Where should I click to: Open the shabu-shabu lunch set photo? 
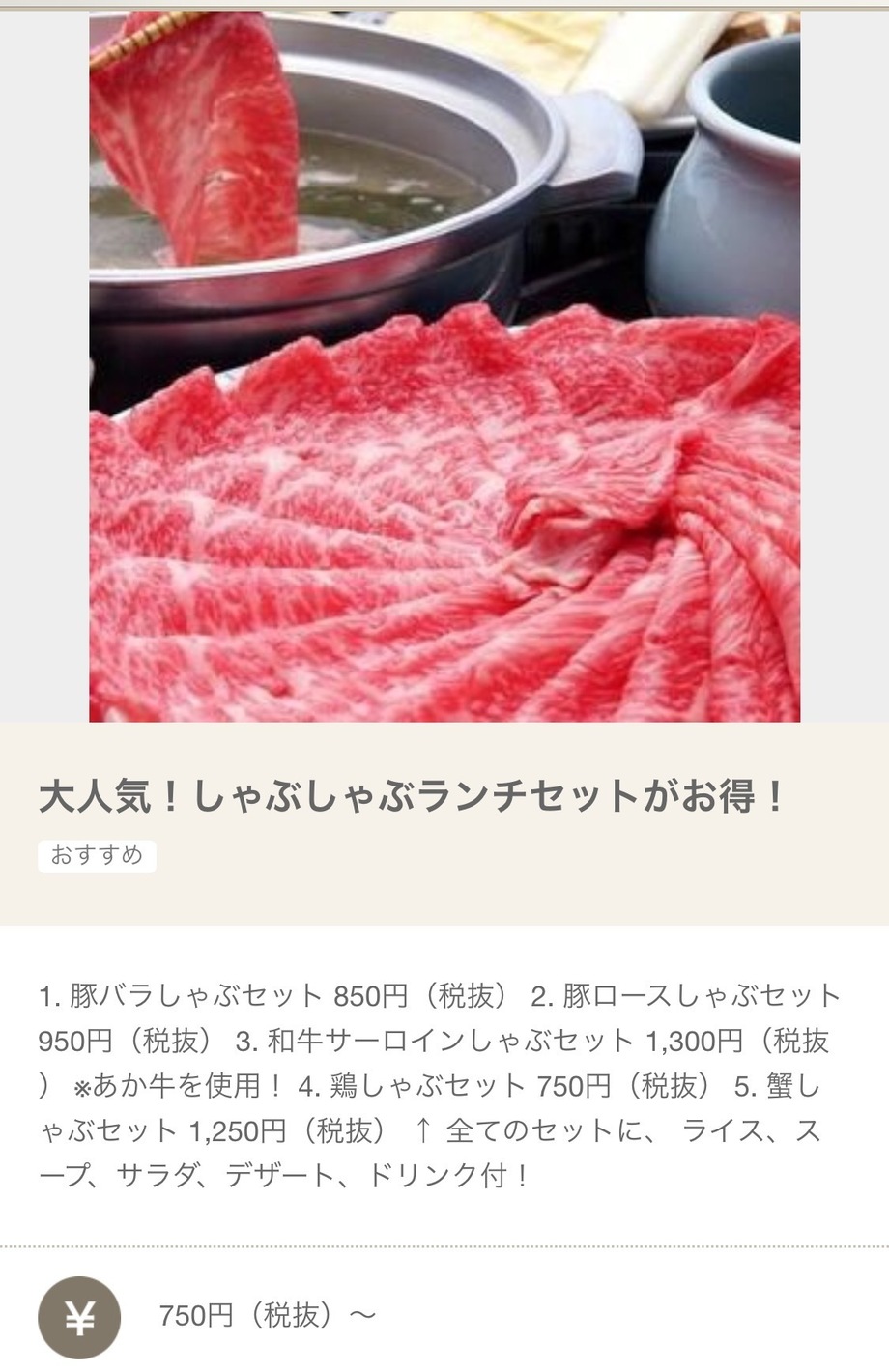point(444,367)
